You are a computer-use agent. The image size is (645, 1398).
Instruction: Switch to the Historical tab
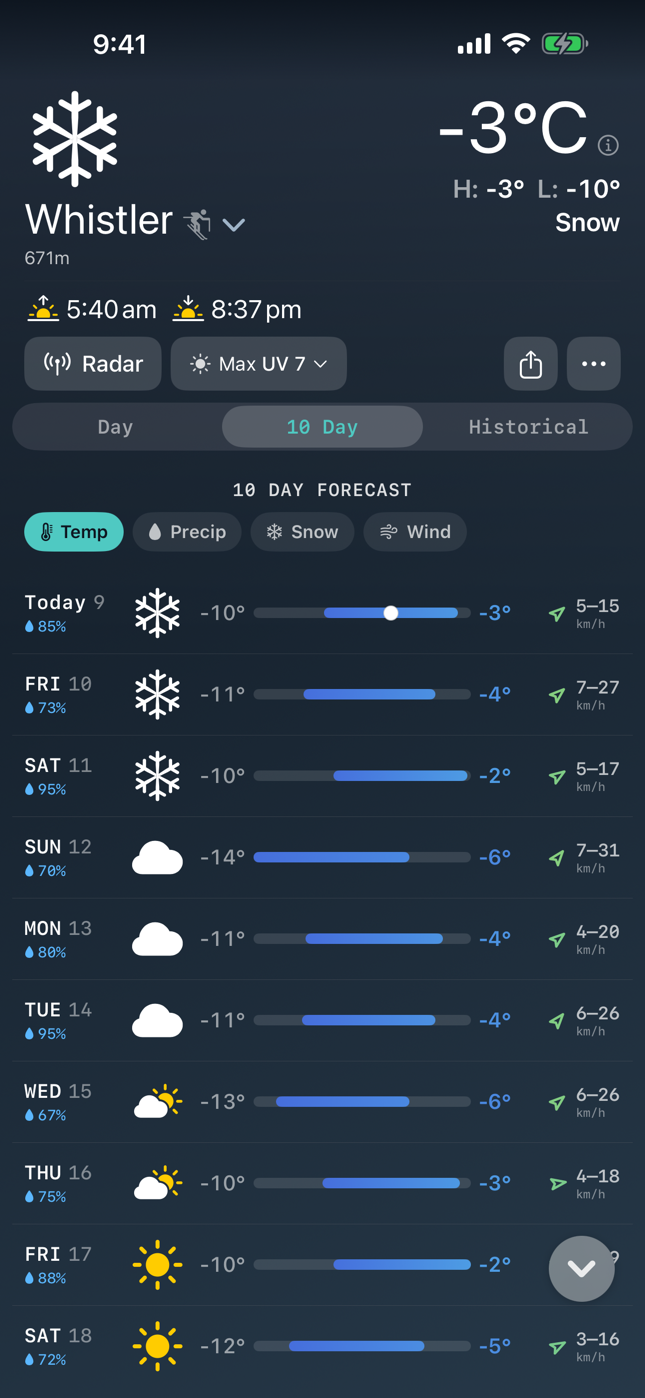(529, 427)
